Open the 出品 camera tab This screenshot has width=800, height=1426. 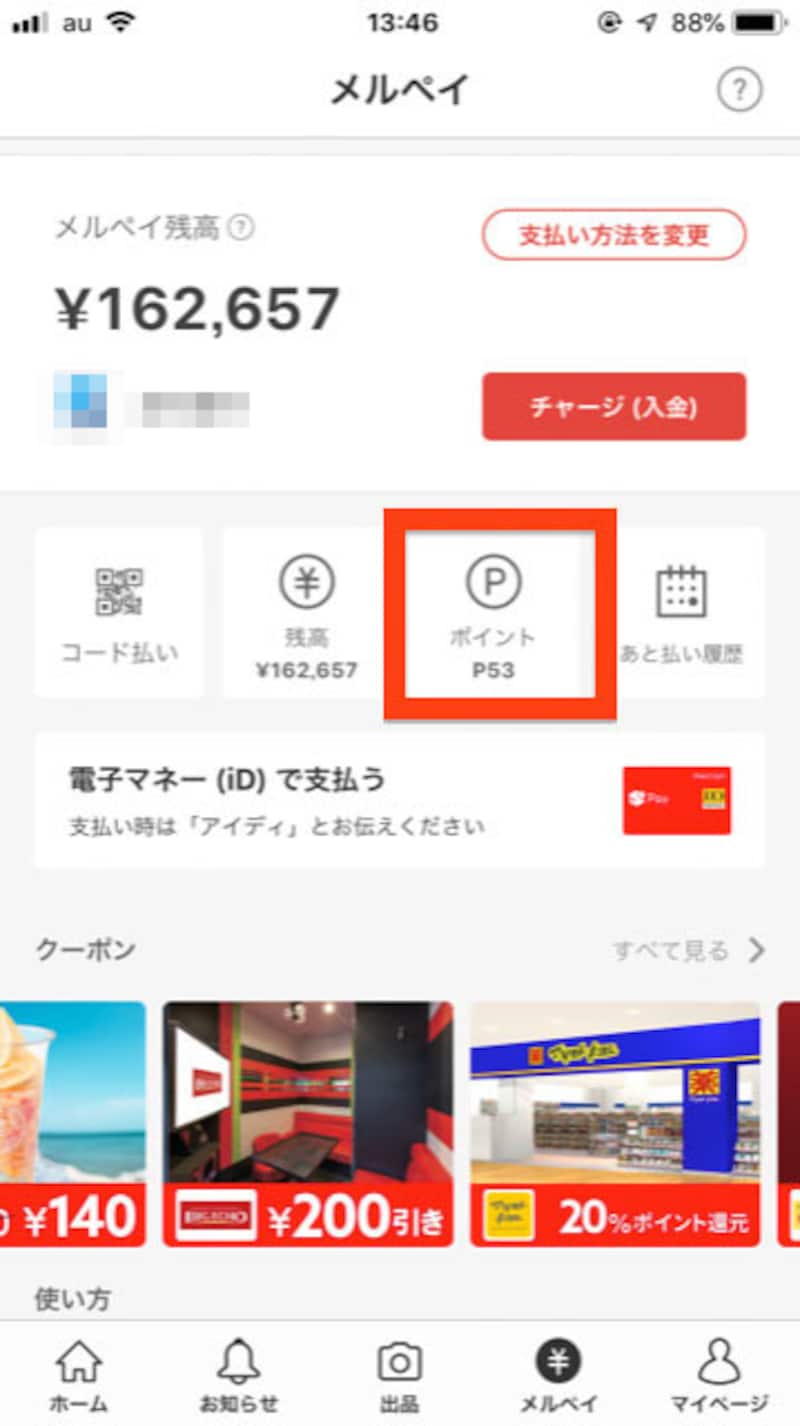click(399, 1374)
